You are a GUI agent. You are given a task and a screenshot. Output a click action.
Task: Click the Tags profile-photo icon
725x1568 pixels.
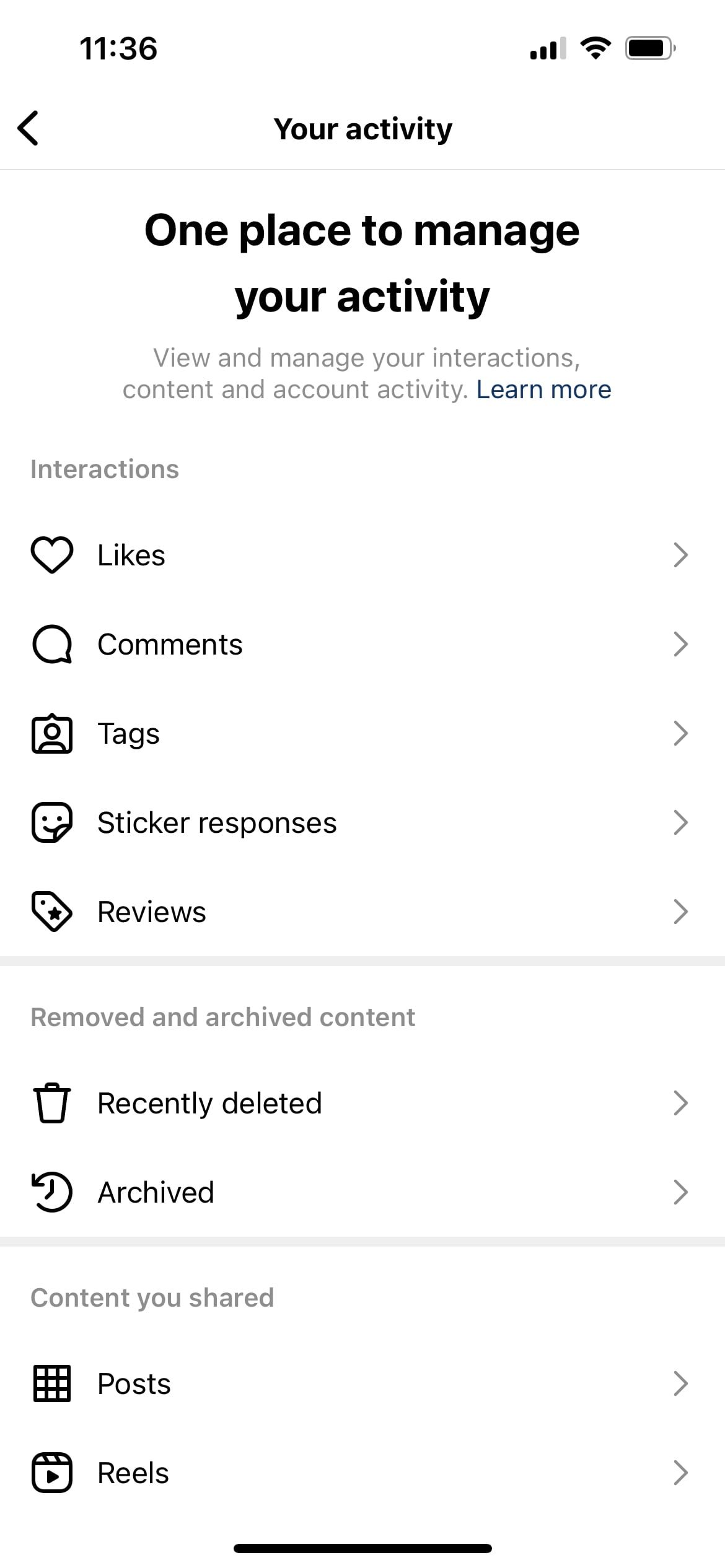pos(52,733)
